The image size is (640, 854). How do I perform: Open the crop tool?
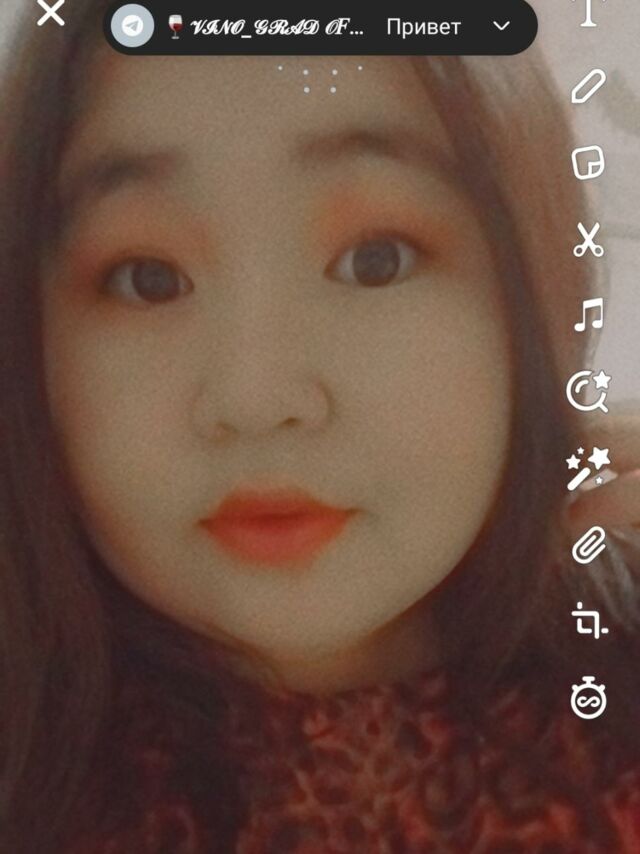point(588,621)
